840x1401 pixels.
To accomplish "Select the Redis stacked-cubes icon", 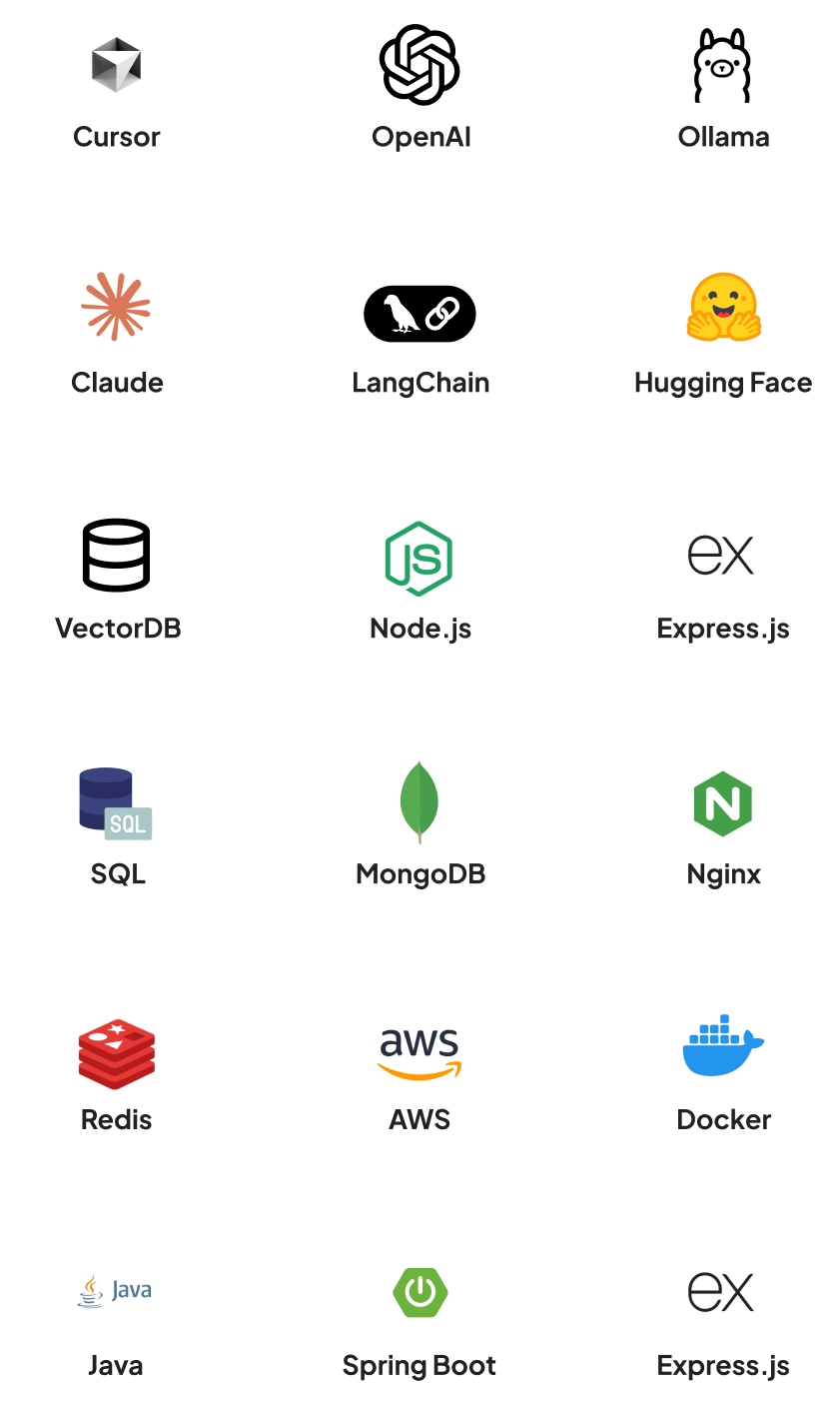I will [117, 1047].
